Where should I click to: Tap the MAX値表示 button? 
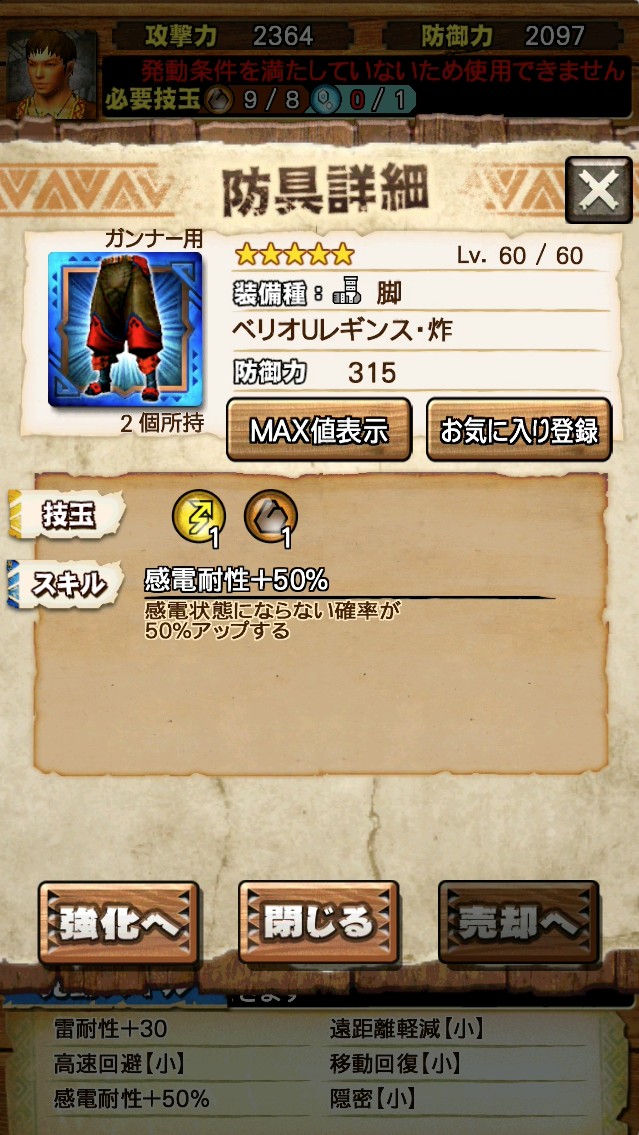point(319,430)
